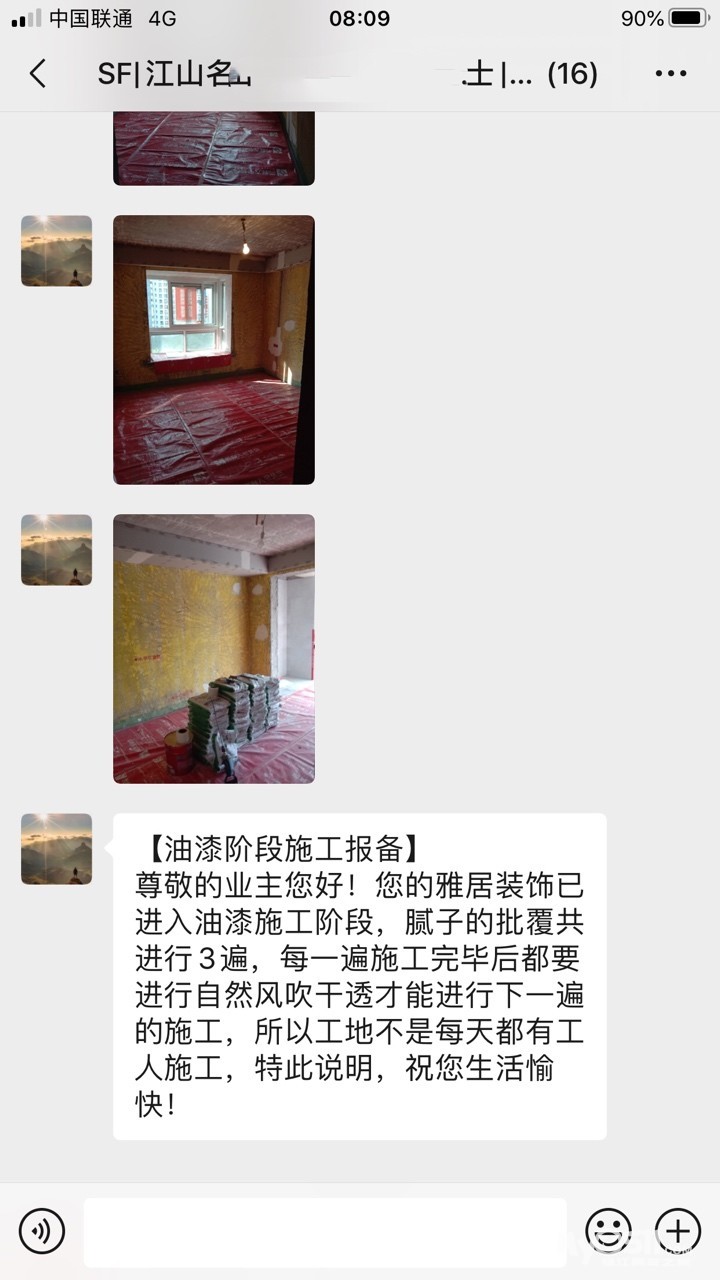Switch to voice message input
720x1280 pixels.
[x=41, y=1230]
